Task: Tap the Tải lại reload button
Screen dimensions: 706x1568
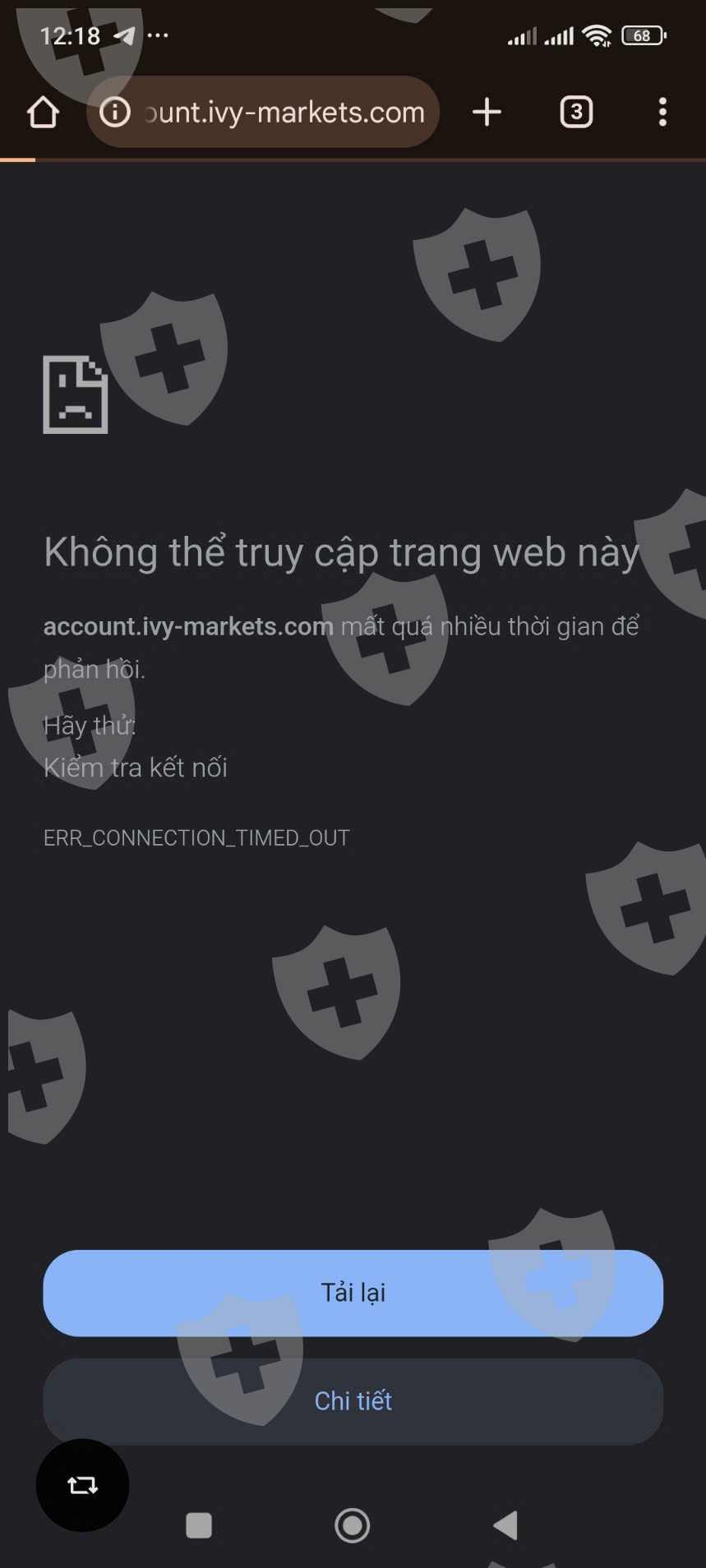Action: (353, 1293)
